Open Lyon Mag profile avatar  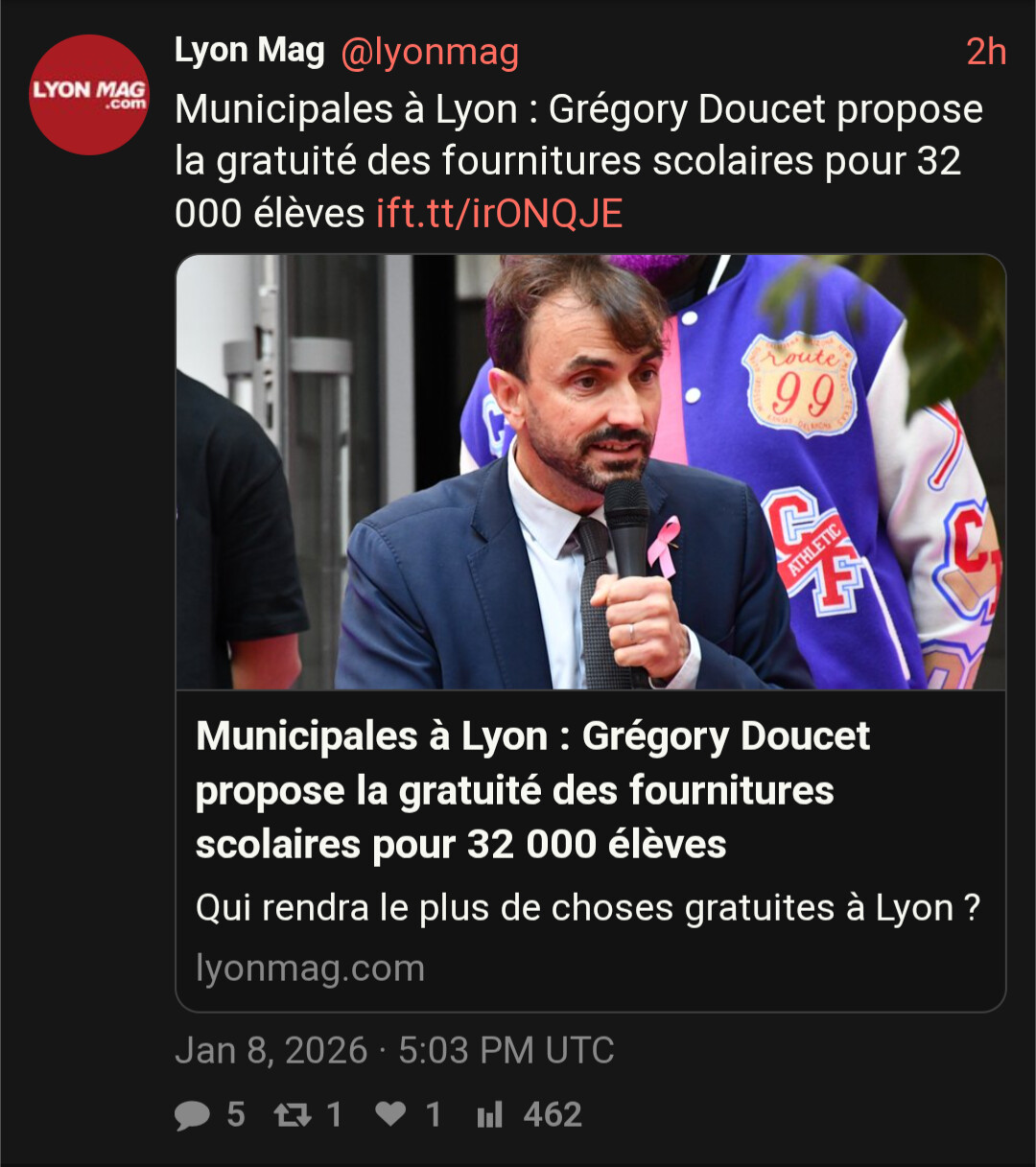click(88, 95)
